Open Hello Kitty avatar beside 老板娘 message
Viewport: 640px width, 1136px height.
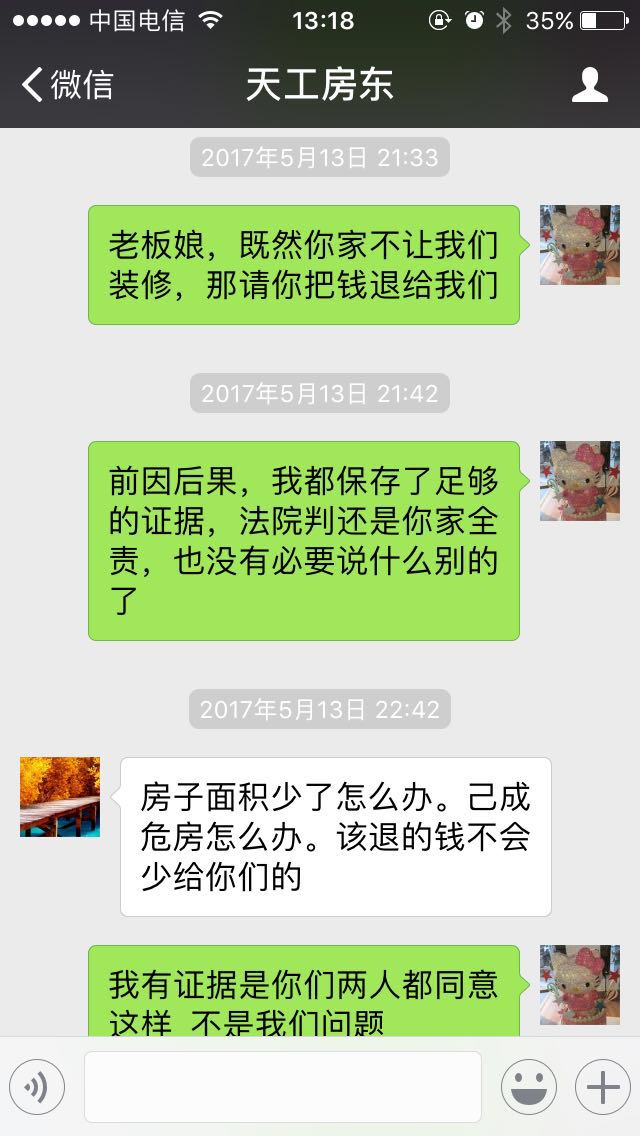click(580, 245)
